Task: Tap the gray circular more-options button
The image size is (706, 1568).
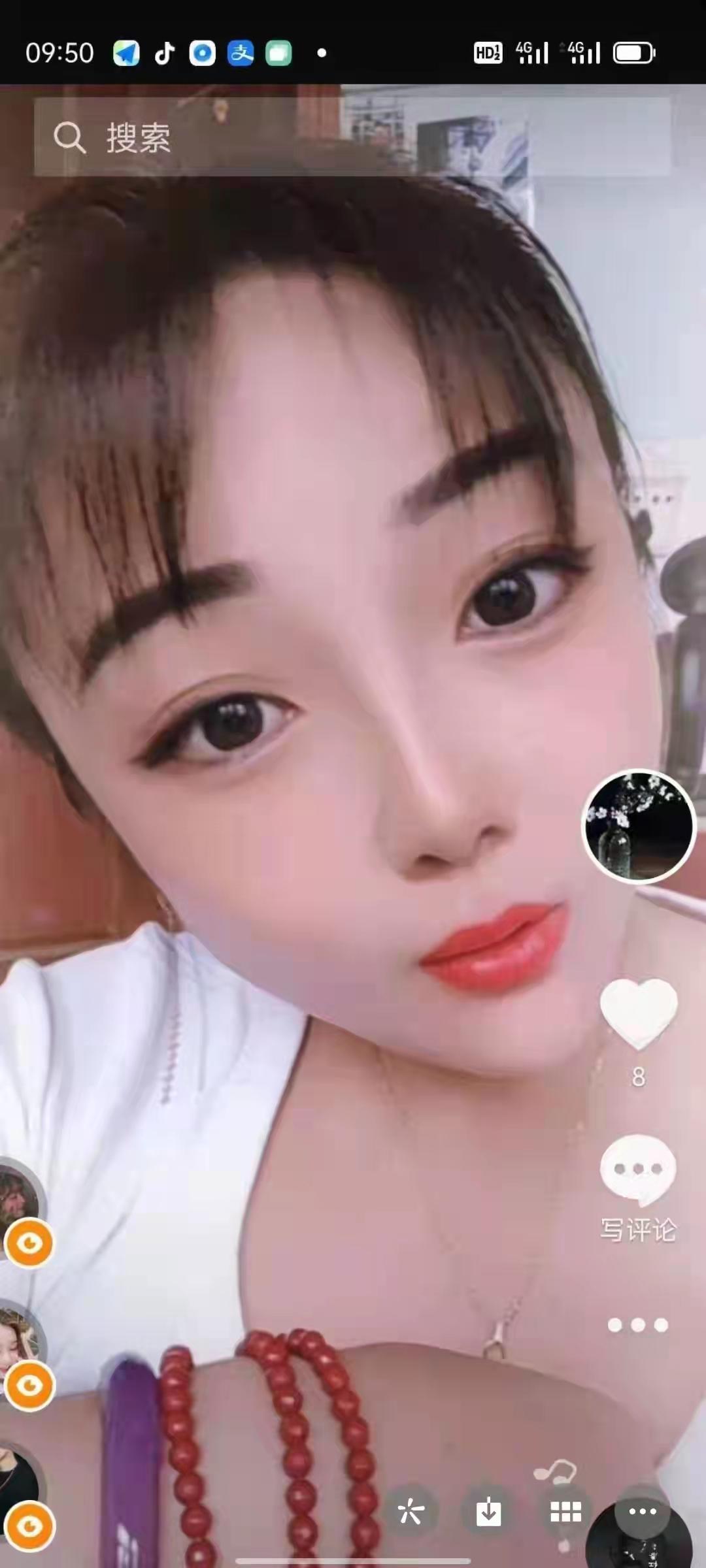Action: pos(643,1511)
